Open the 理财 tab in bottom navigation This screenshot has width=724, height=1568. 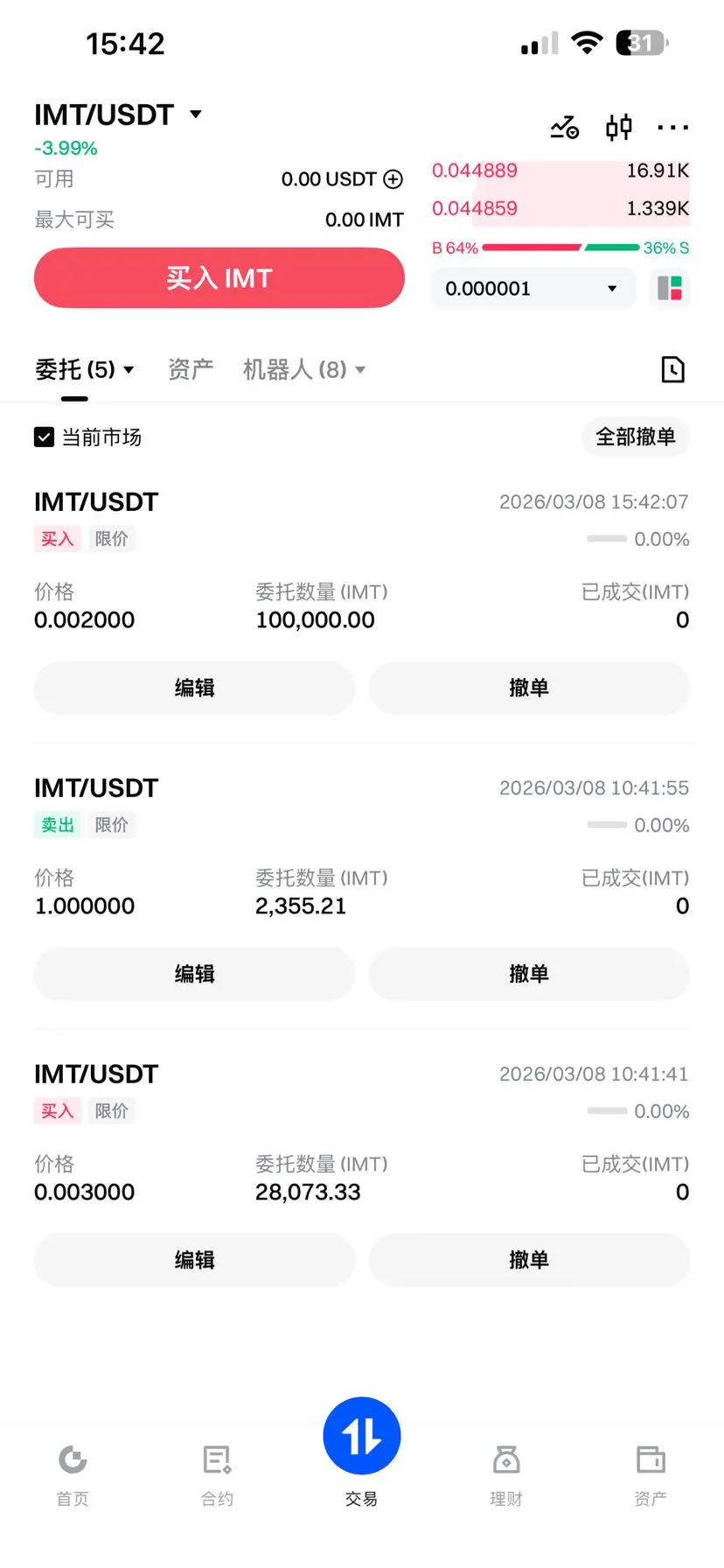click(x=506, y=1475)
